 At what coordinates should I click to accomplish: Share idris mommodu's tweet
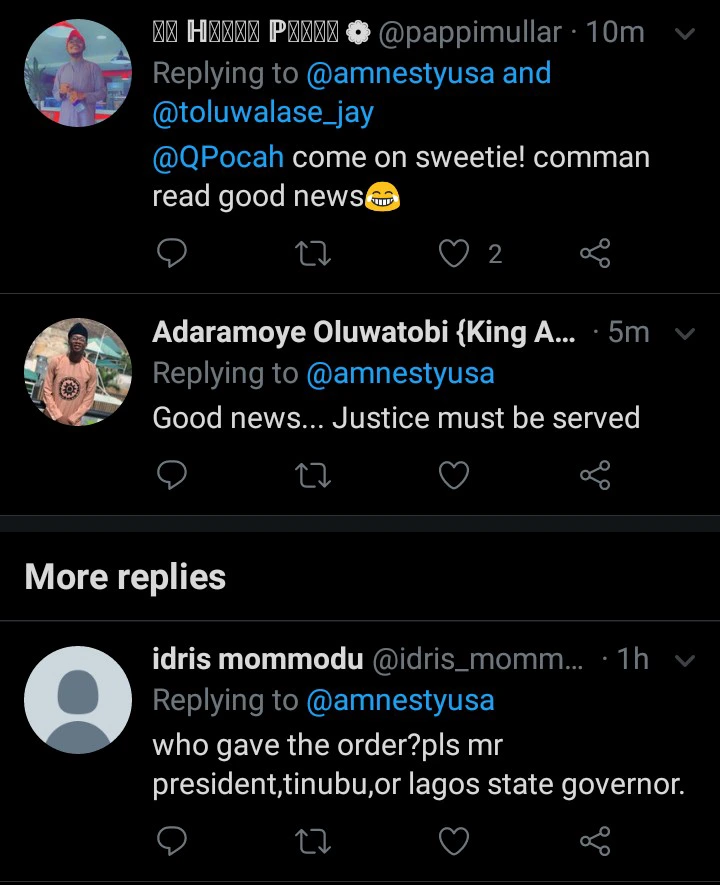coord(595,842)
